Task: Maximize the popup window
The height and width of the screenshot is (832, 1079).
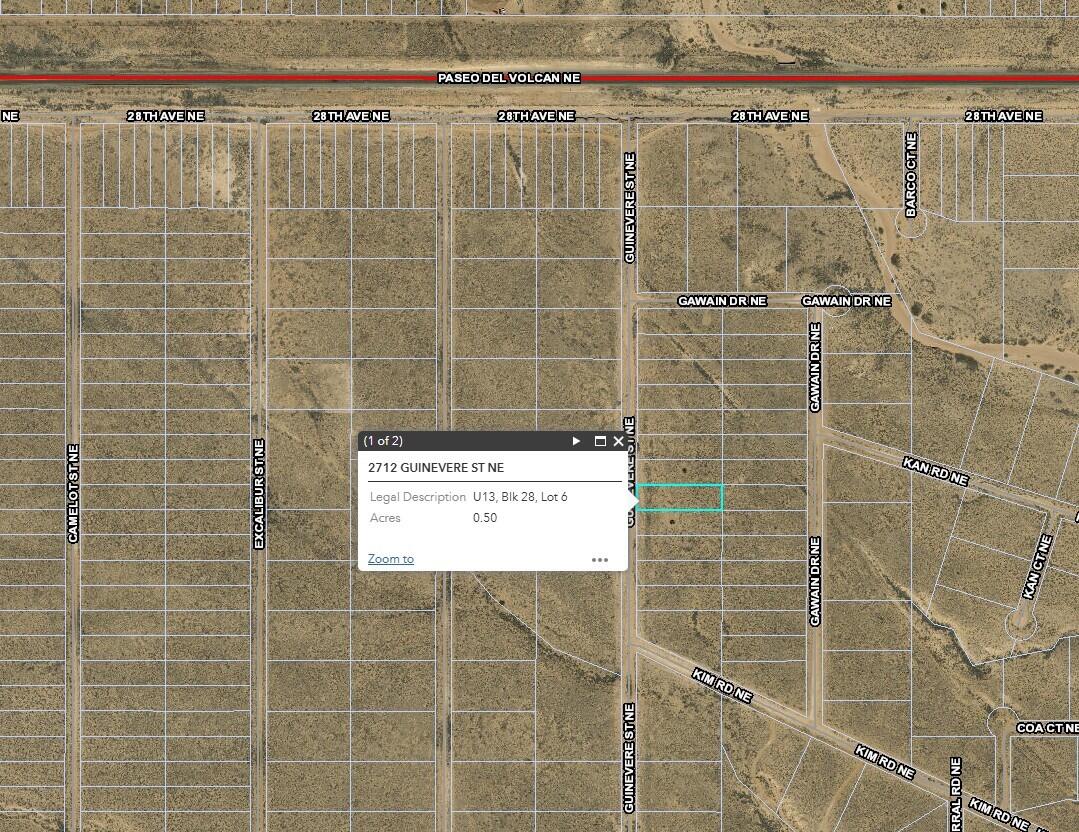Action: point(600,441)
